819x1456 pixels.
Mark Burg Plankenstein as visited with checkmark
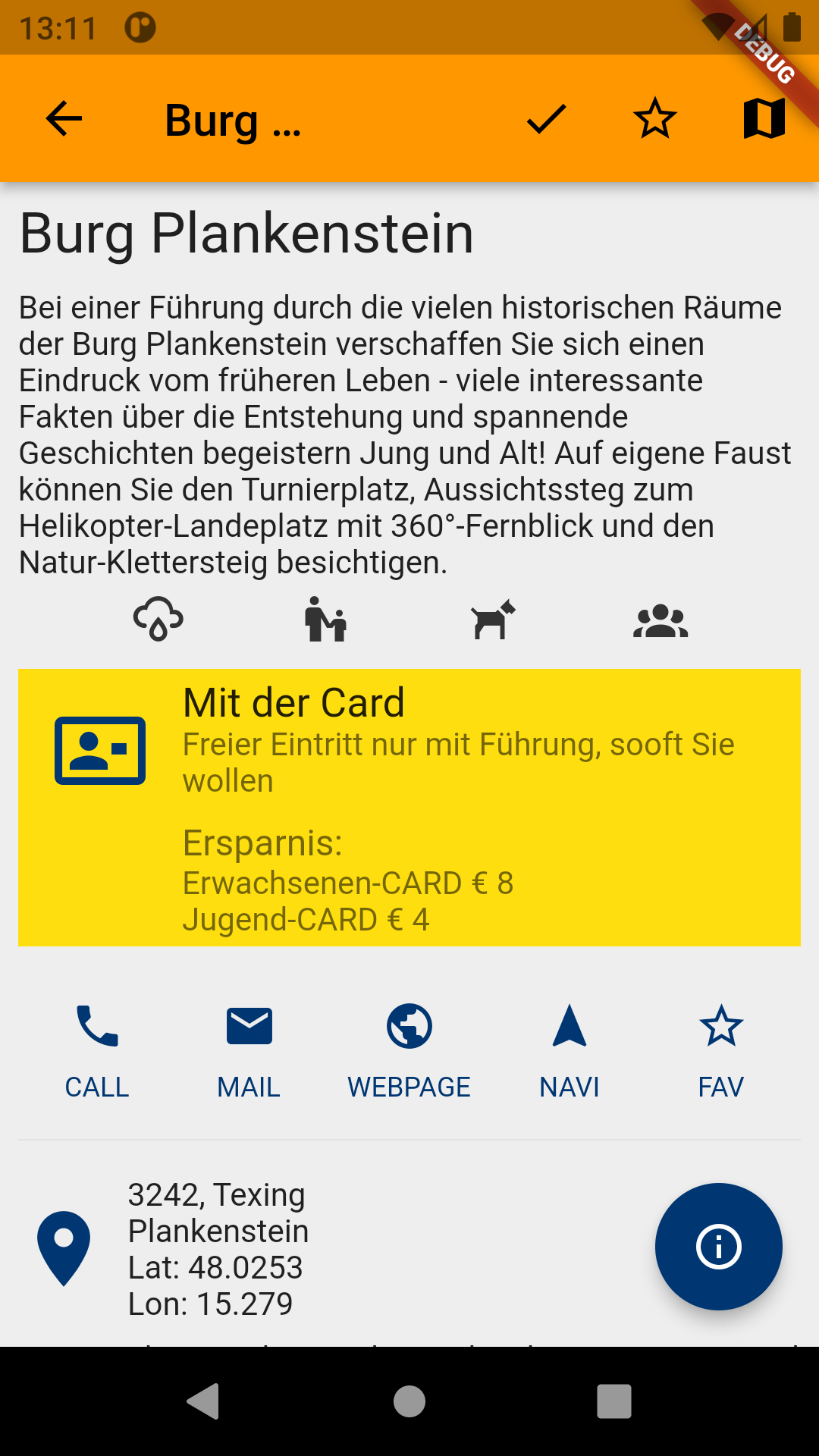pos(546,119)
